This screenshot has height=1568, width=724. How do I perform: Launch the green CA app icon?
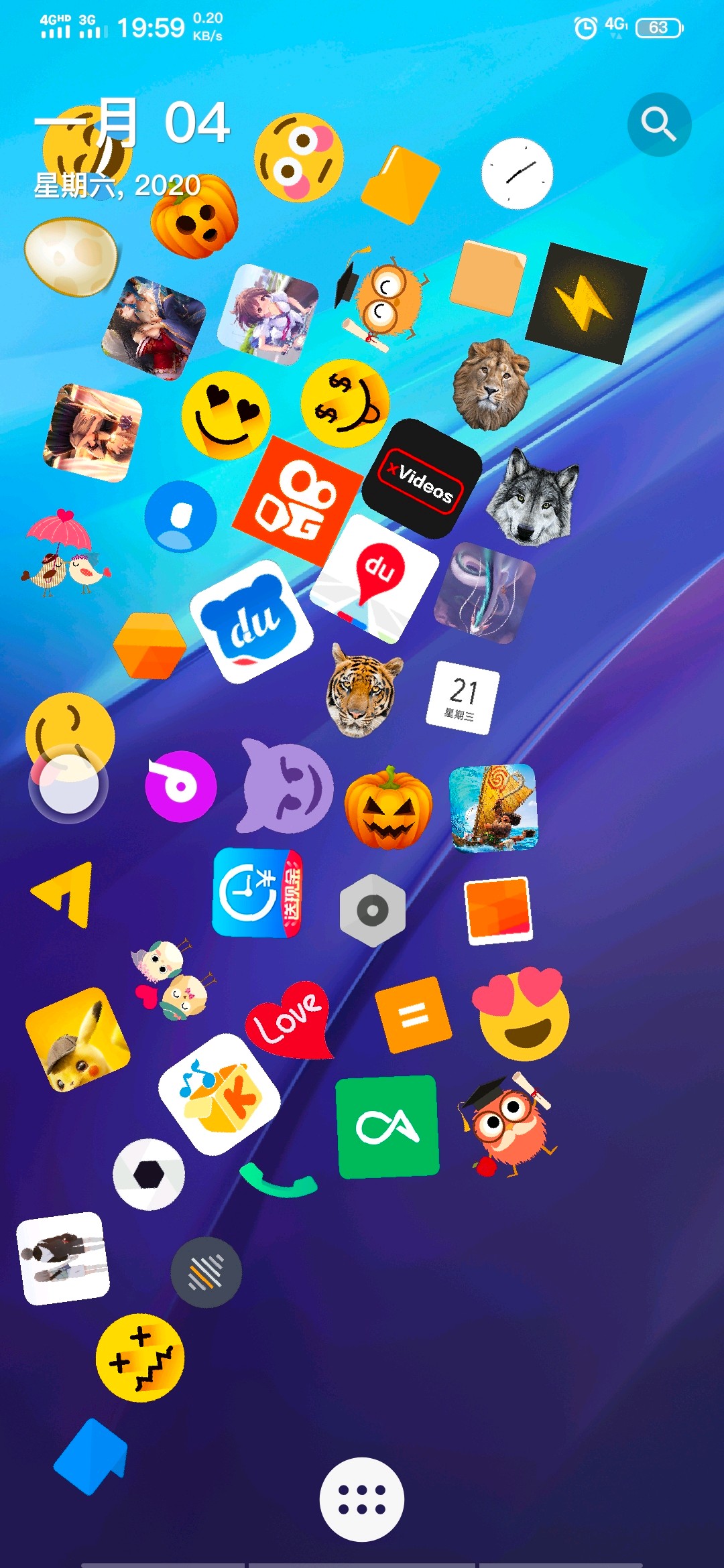click(387, 1126)
